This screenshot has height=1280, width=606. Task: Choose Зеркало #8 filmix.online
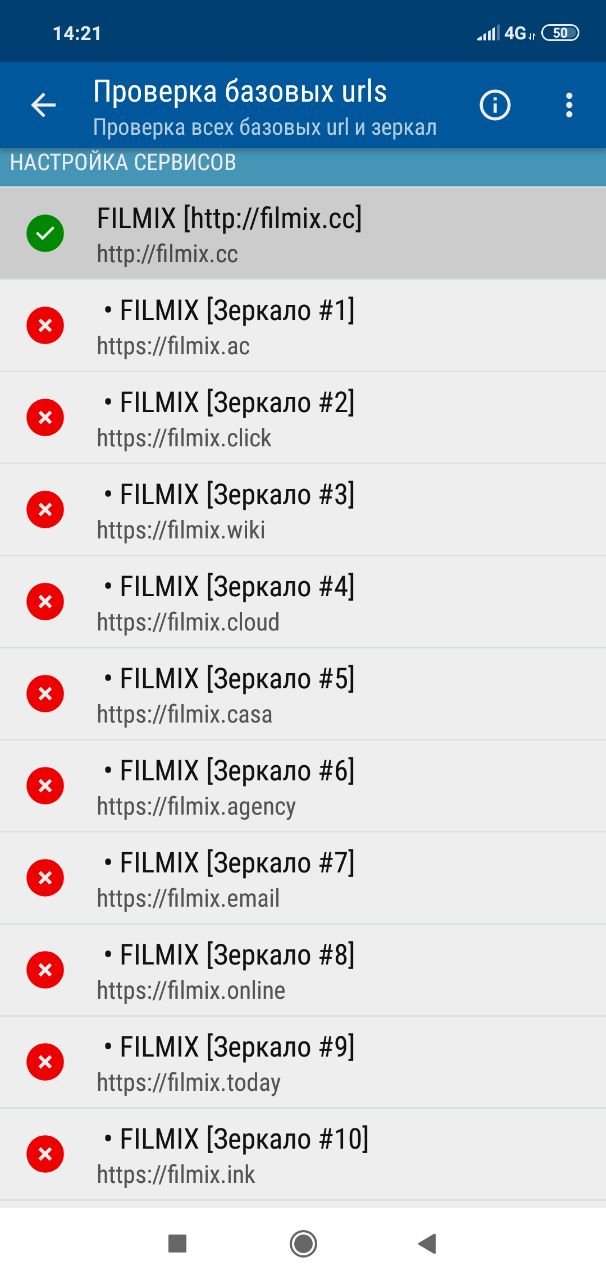[x=303, y=969]
